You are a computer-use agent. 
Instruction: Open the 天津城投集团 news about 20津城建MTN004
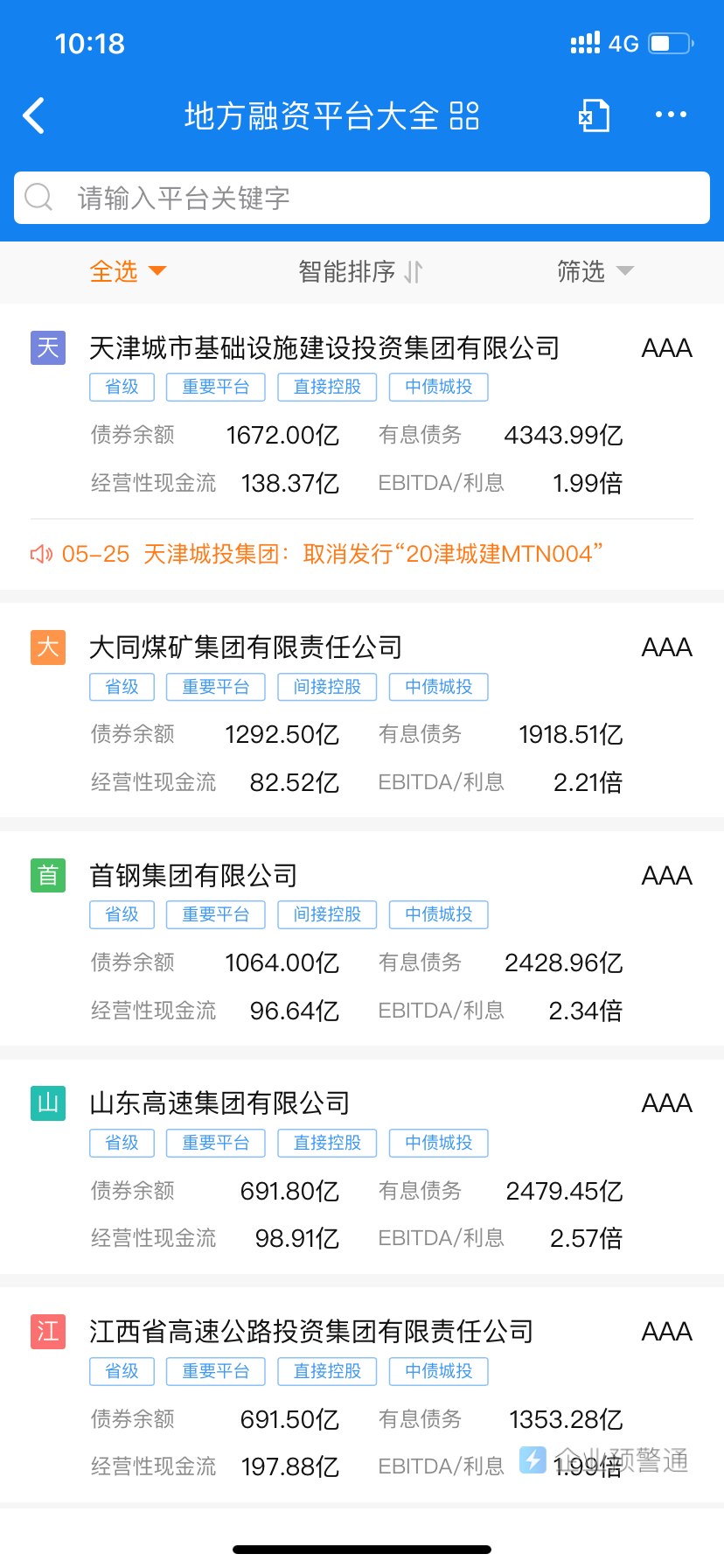click(317, 554)
